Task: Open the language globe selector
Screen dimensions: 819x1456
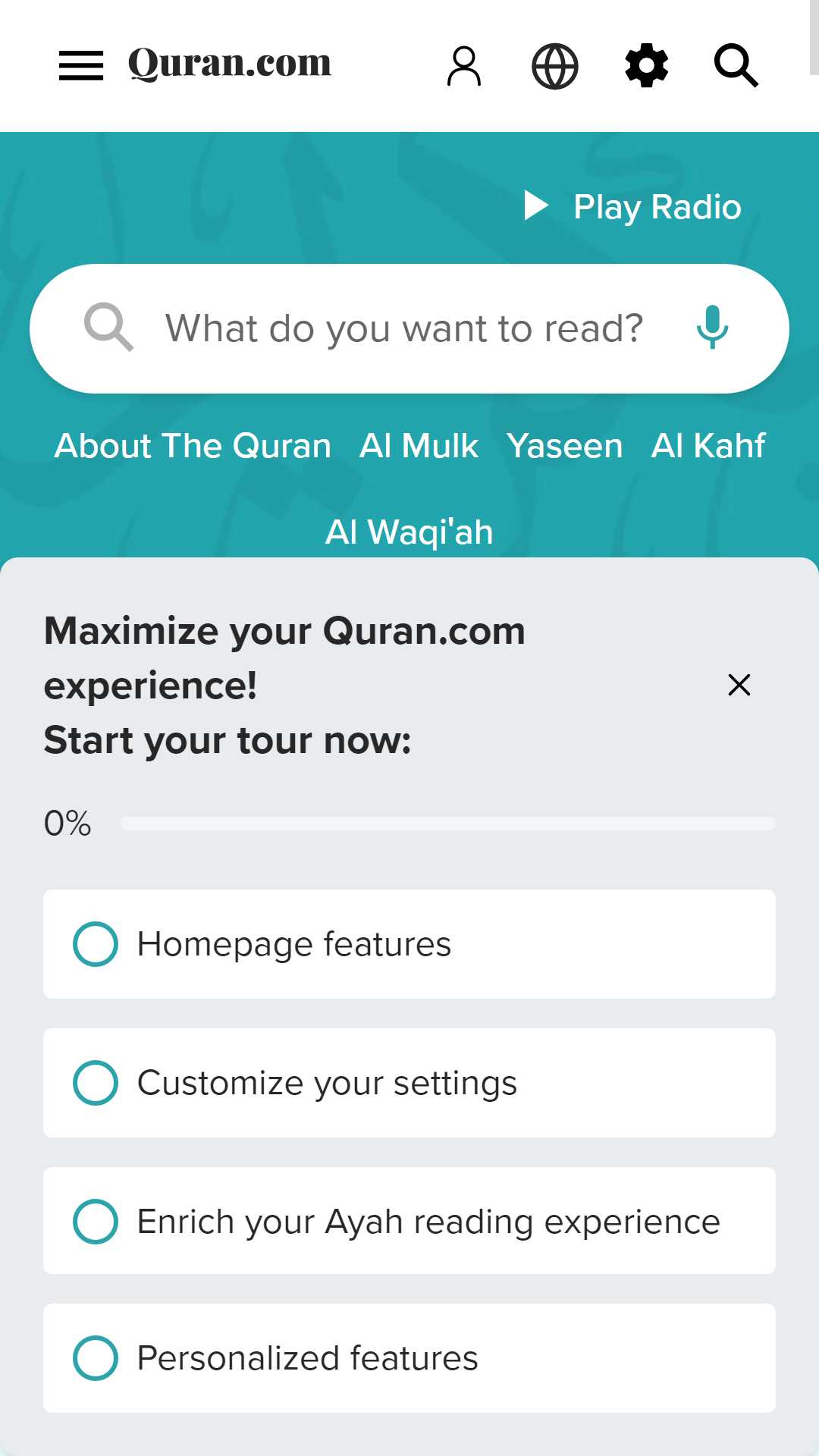Action: tap(555, 66)
